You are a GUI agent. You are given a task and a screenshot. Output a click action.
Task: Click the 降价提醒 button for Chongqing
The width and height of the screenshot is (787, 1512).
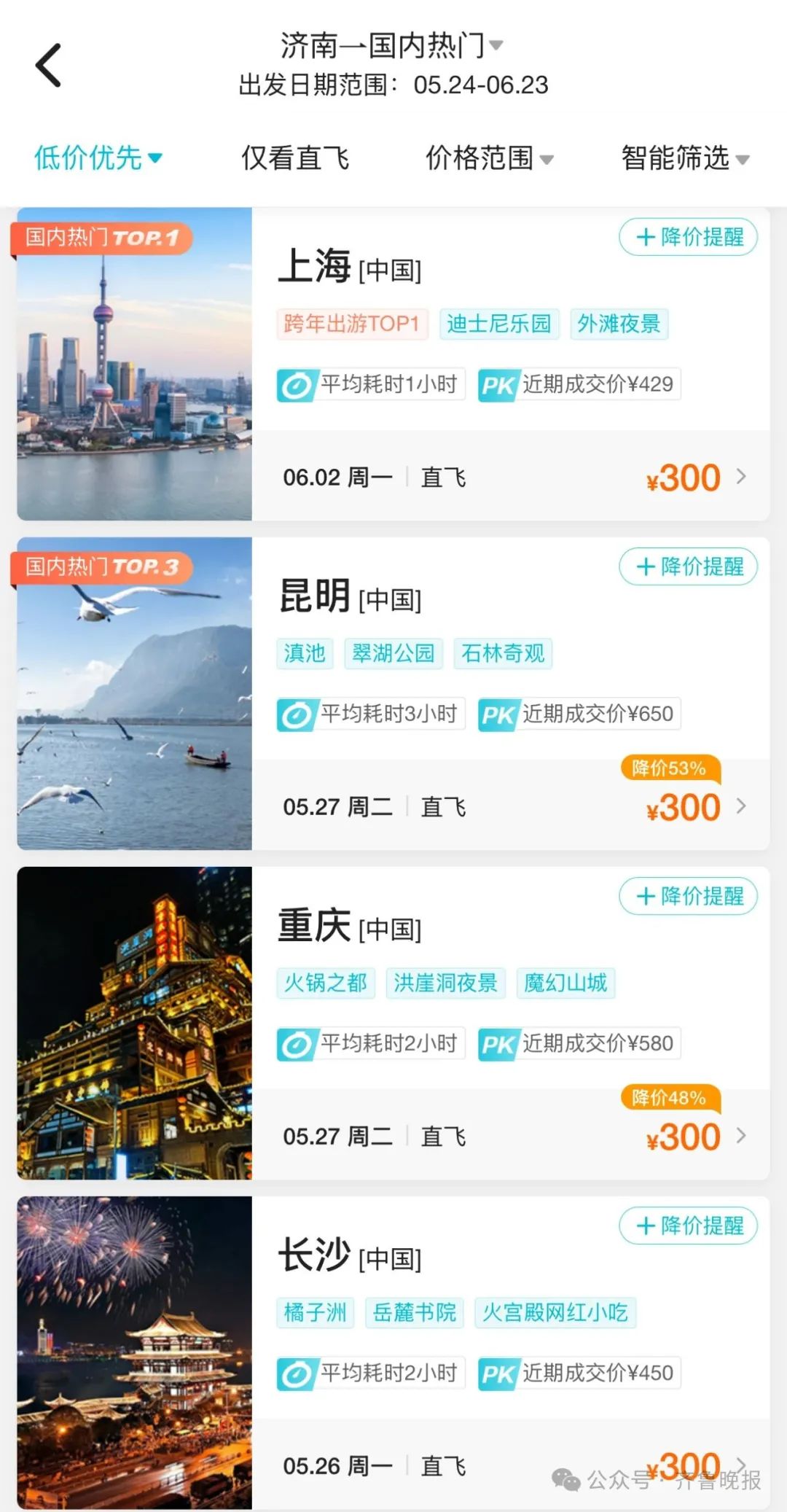coord(687,897)
